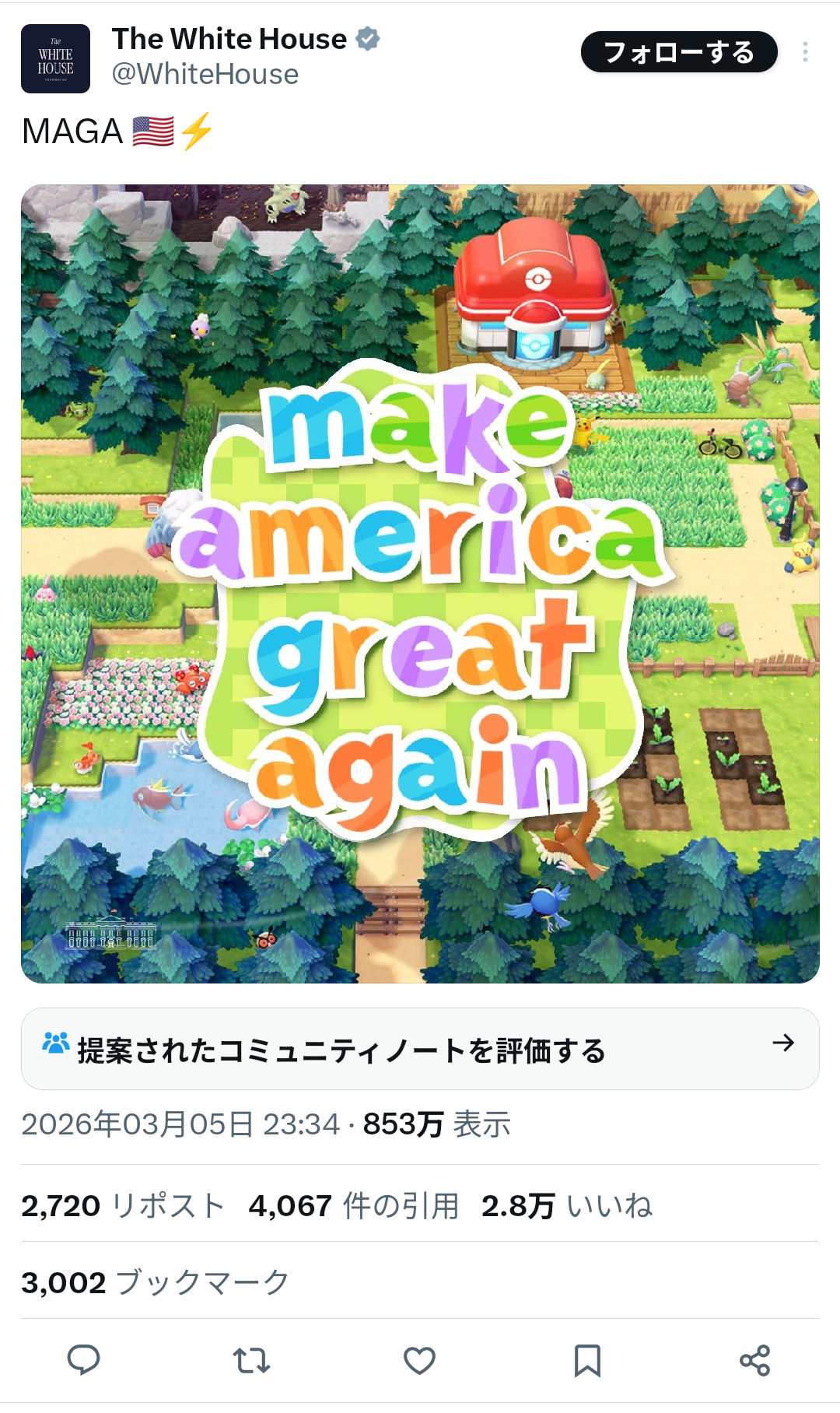View the 2,720 reposts list
This screenshot has height=1413, width=840.
pos(123,1206)
